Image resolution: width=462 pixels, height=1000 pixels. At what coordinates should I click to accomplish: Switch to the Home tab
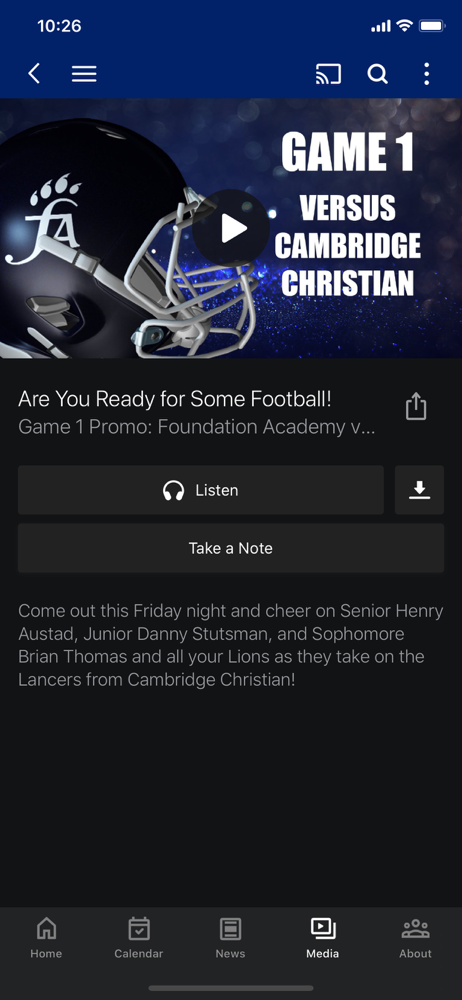click(46, 938)
